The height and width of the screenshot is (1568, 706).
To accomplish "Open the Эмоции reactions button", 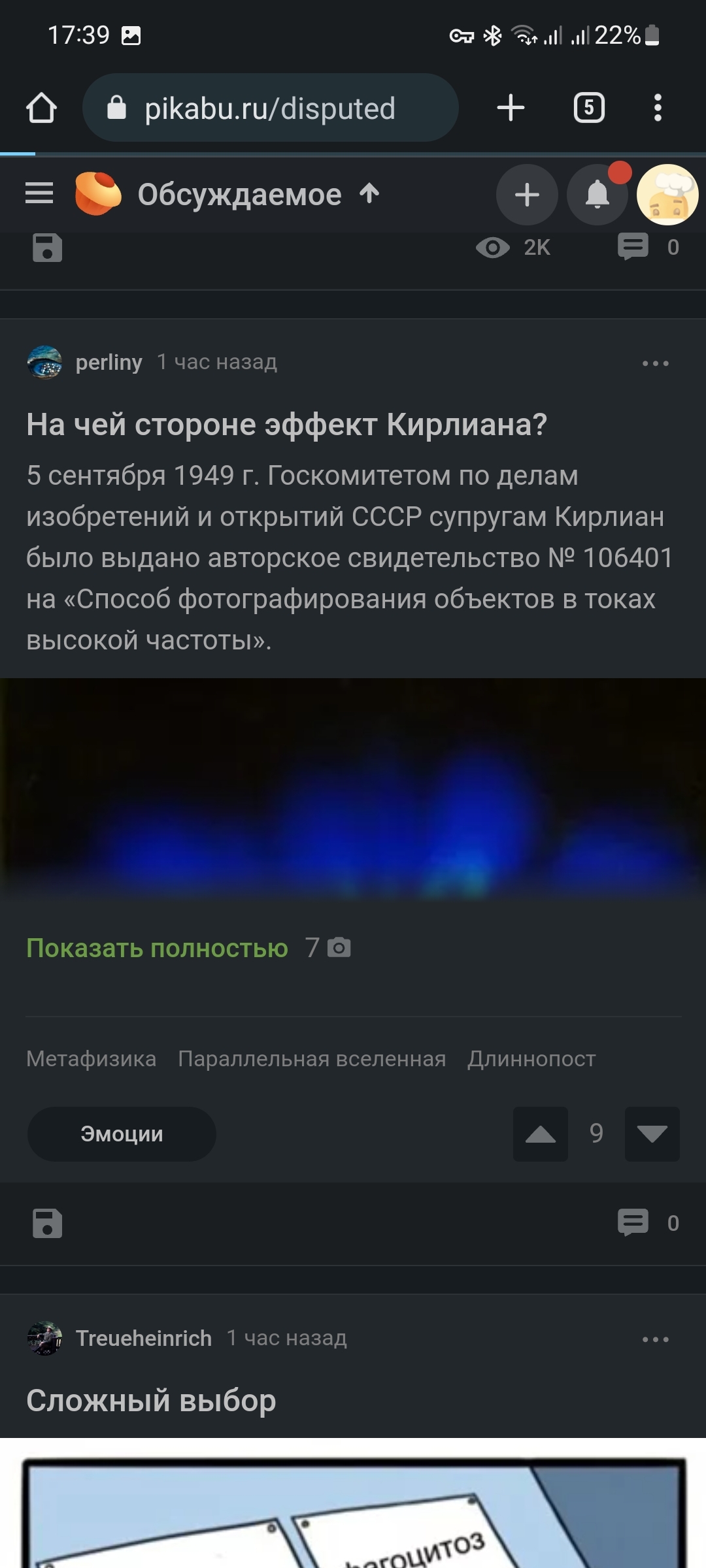I will click(x=122, y=1134).
